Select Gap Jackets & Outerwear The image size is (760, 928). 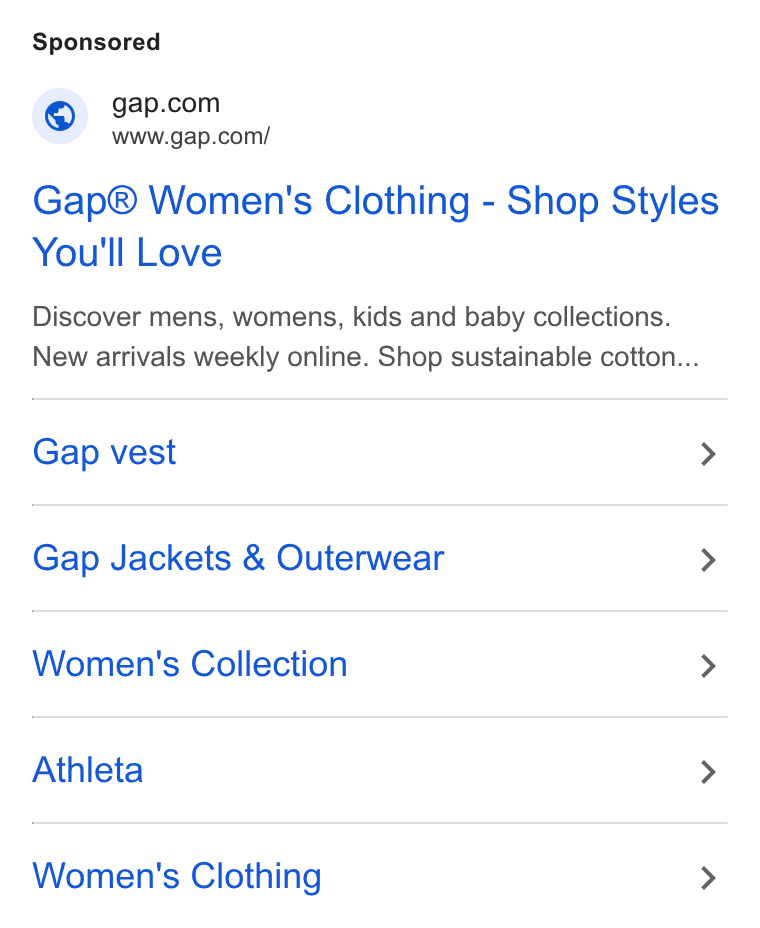click(379, 559)
